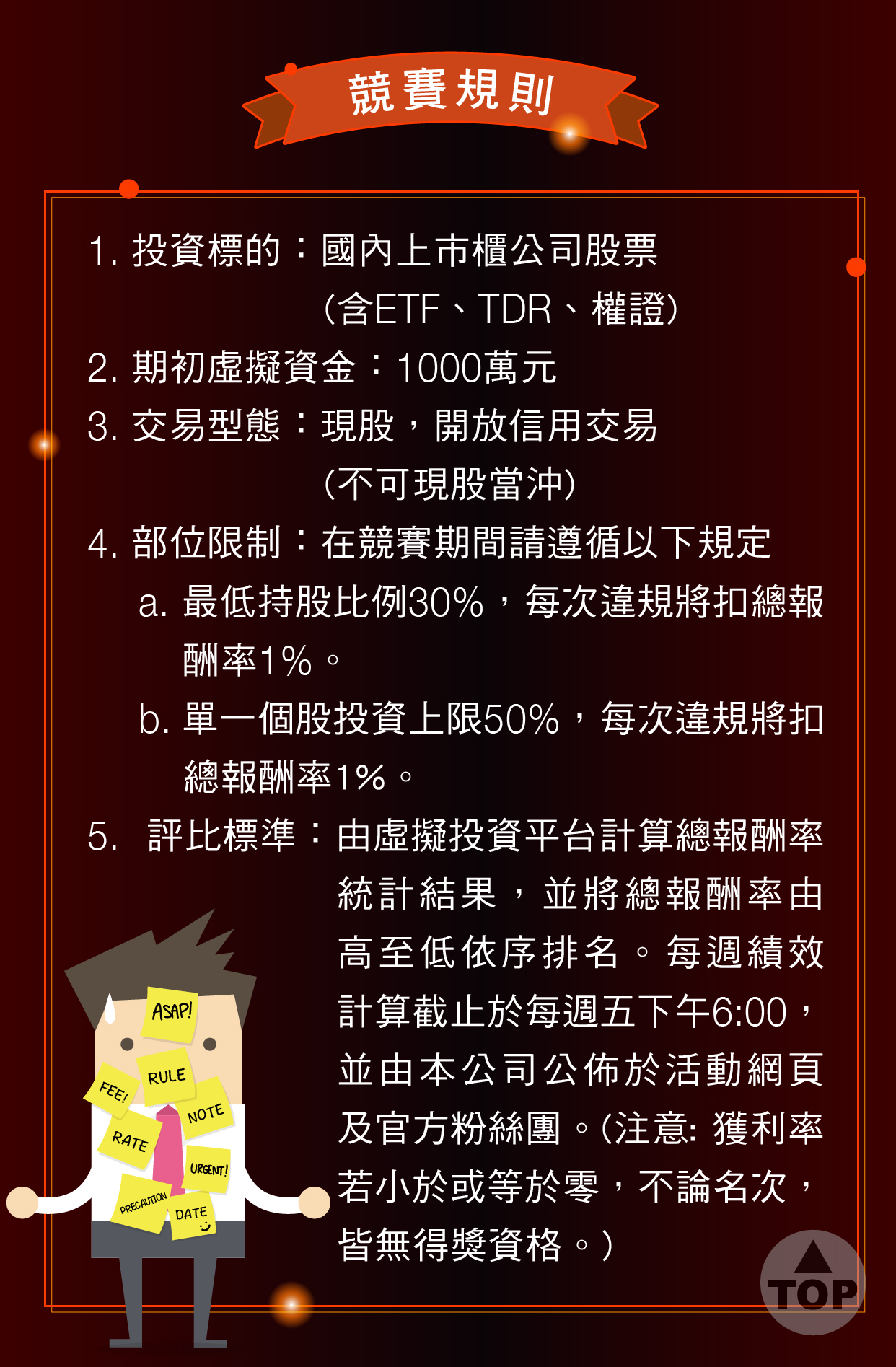Tap the TOP back-to-top button
The width and height of the screenshot is (896, 1367).
pyautogui.click(x=812, y=1282)
